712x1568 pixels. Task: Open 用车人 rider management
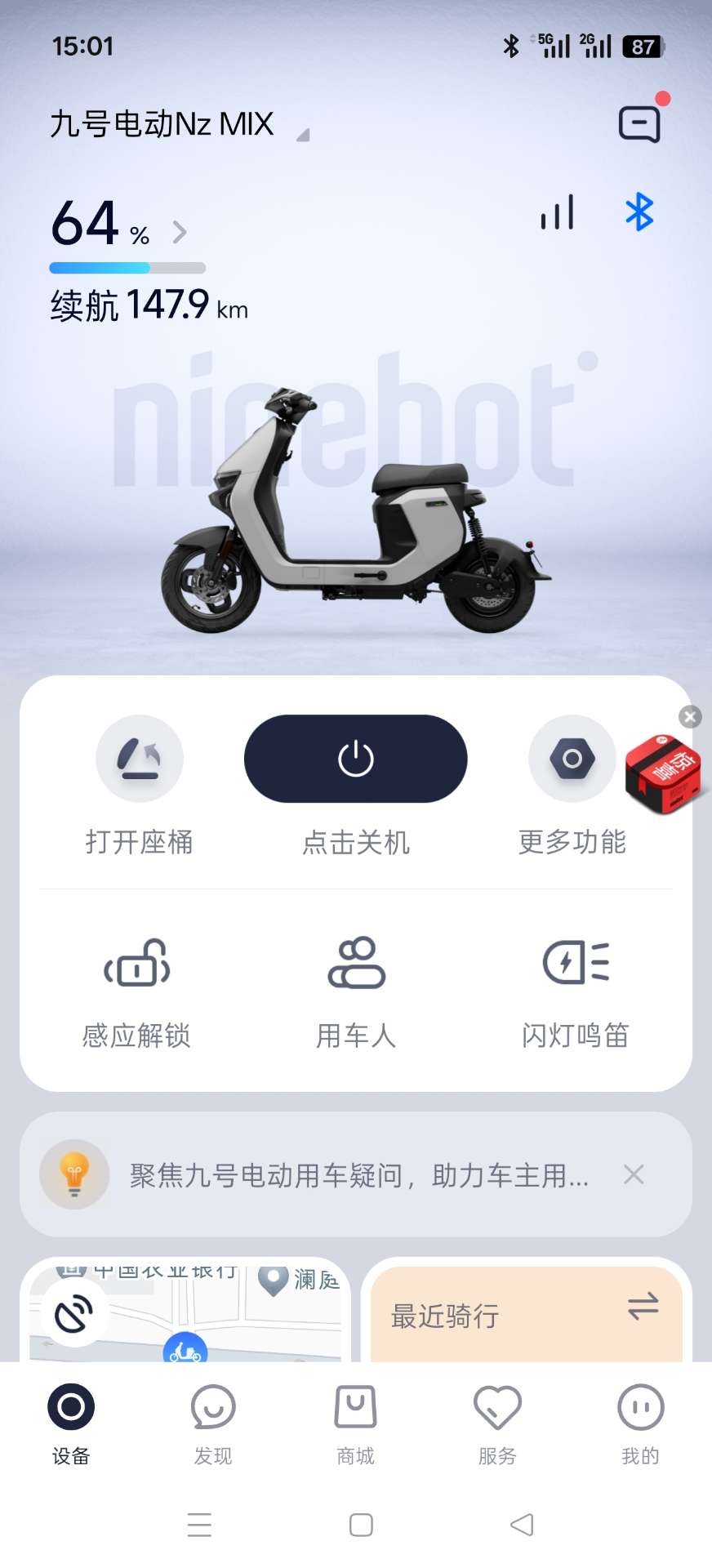pos(356,964)
